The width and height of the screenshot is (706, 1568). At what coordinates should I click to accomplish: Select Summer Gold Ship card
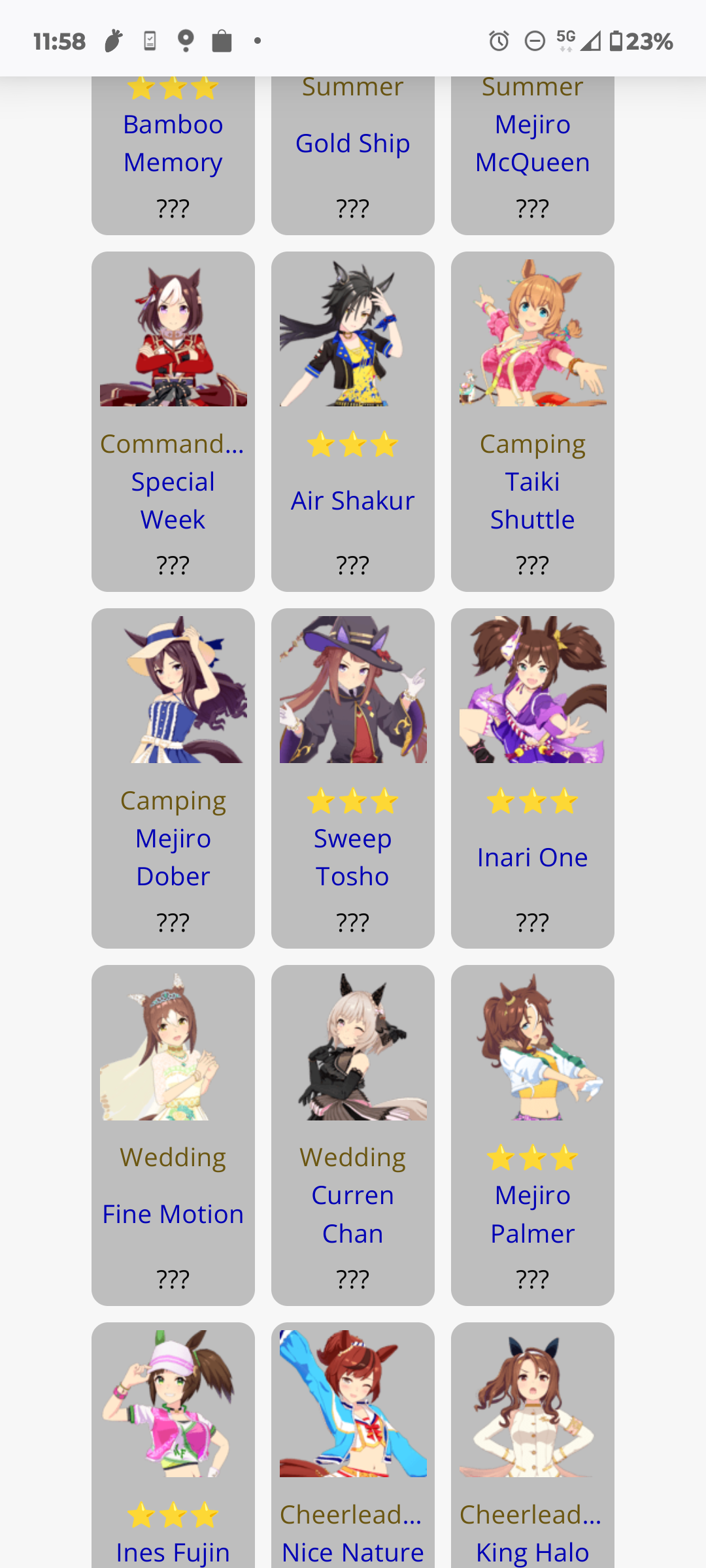point(353,155)
